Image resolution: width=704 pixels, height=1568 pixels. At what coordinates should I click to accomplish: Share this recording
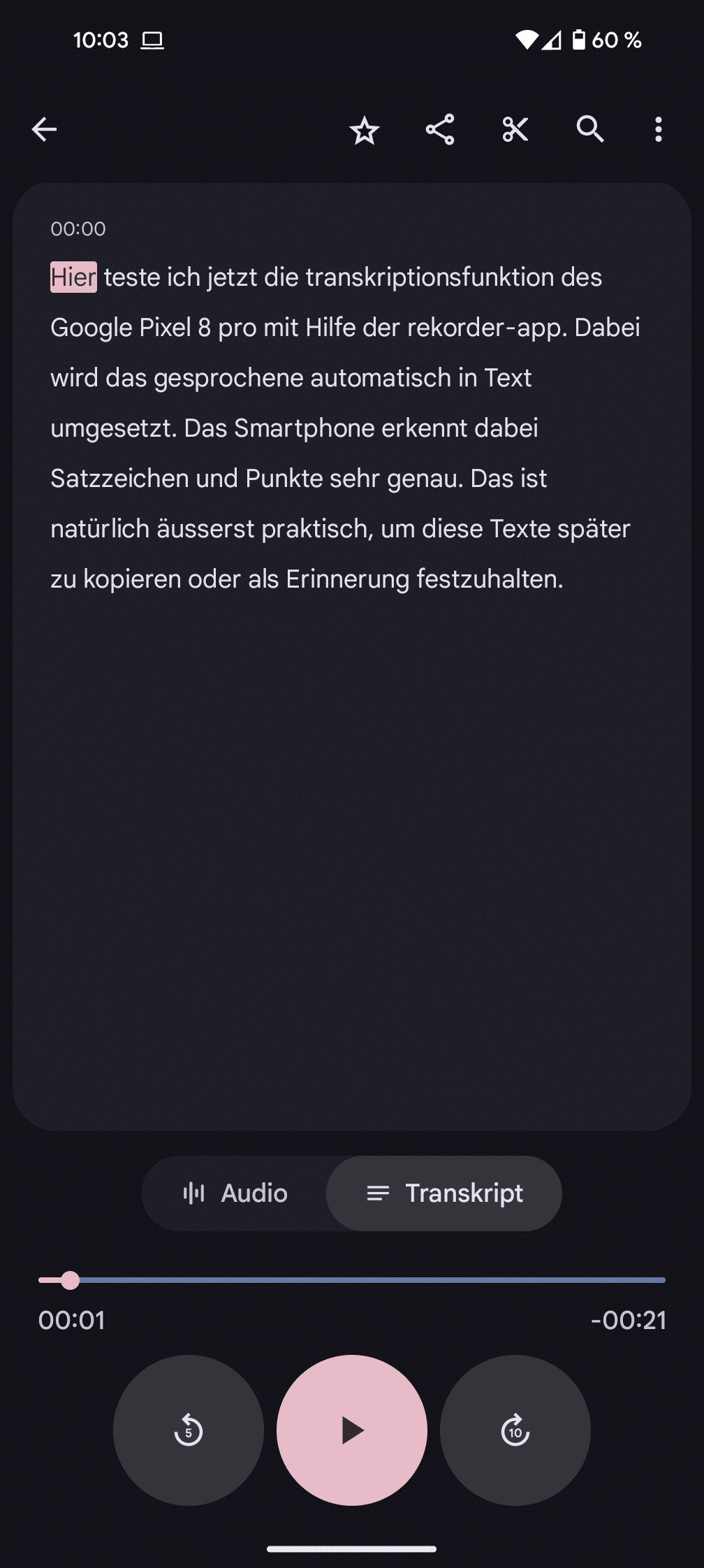tap(440, 130)
